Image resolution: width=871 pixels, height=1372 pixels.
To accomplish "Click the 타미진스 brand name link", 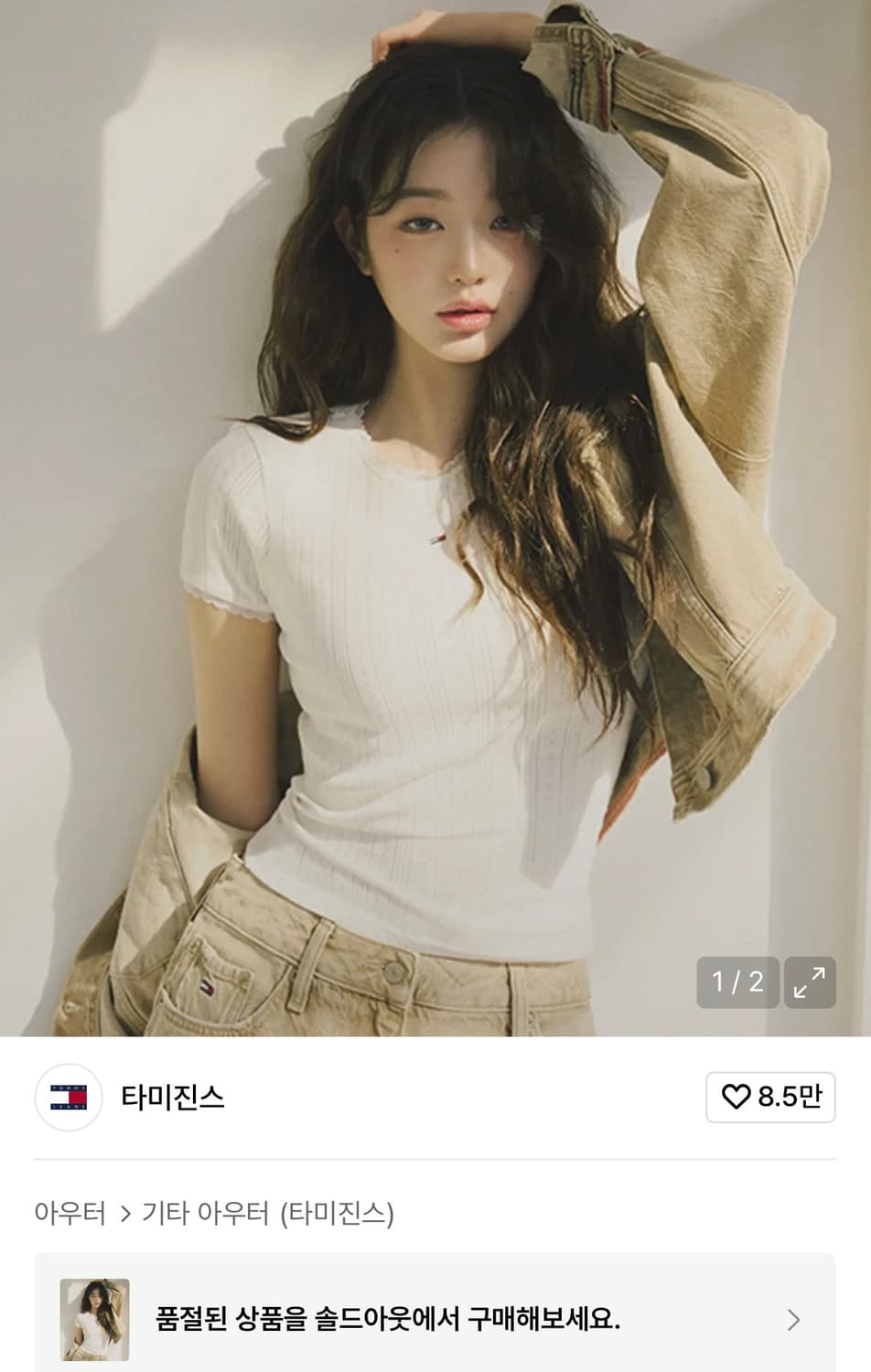I will coord(172,1098).
